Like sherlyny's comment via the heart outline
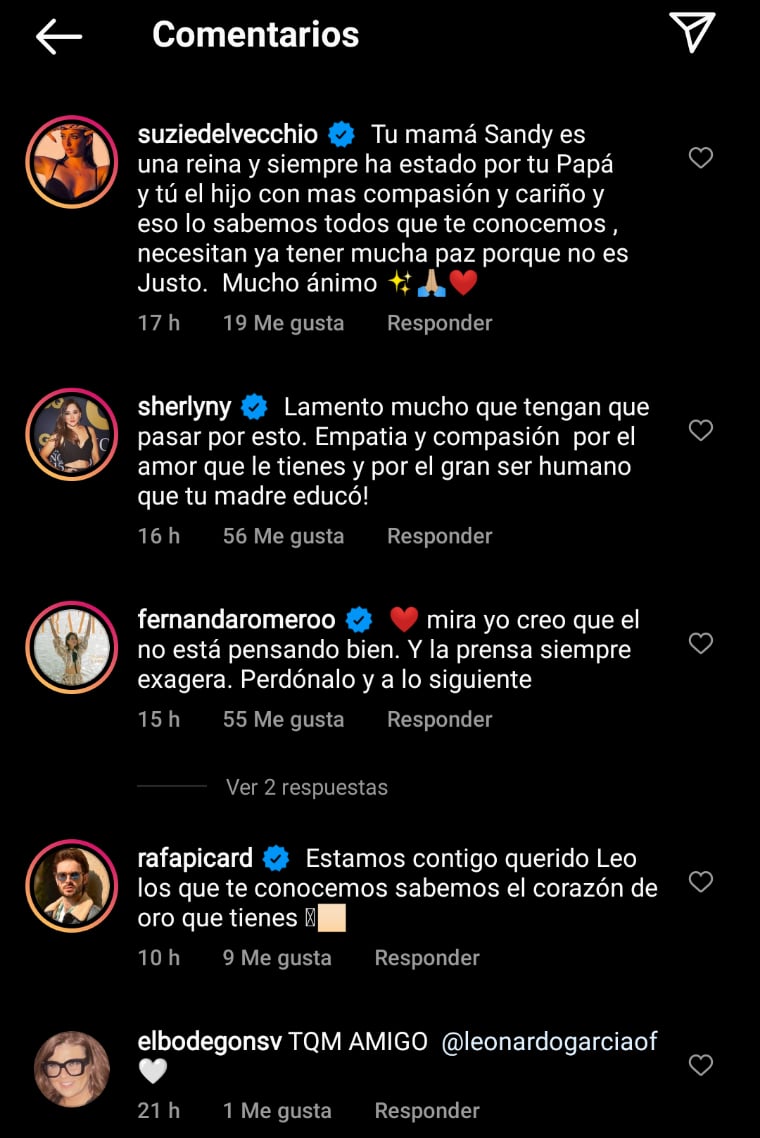This screenshot has width=760, height=1138. point(701,429)
